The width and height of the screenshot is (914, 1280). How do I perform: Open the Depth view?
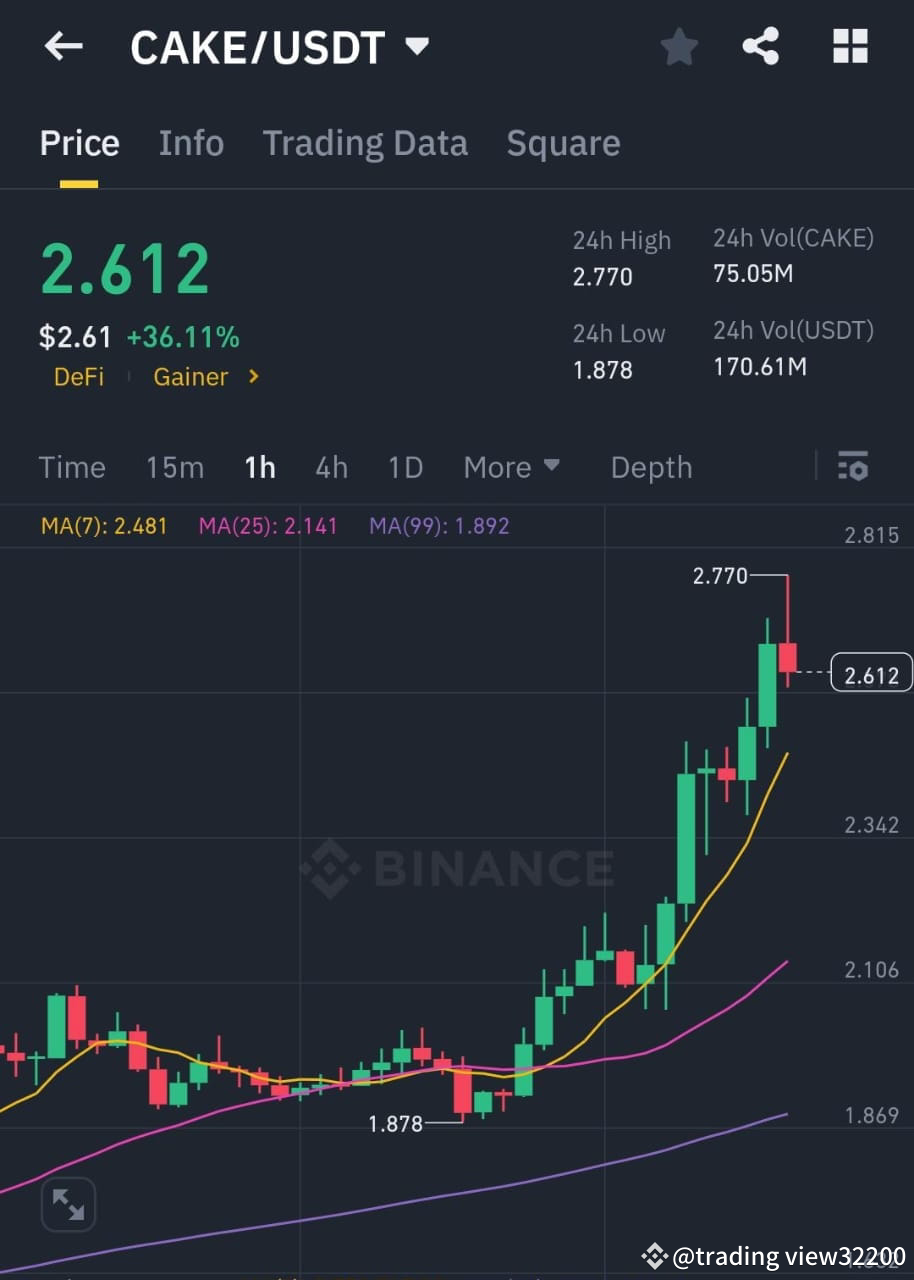pos(651,466)
